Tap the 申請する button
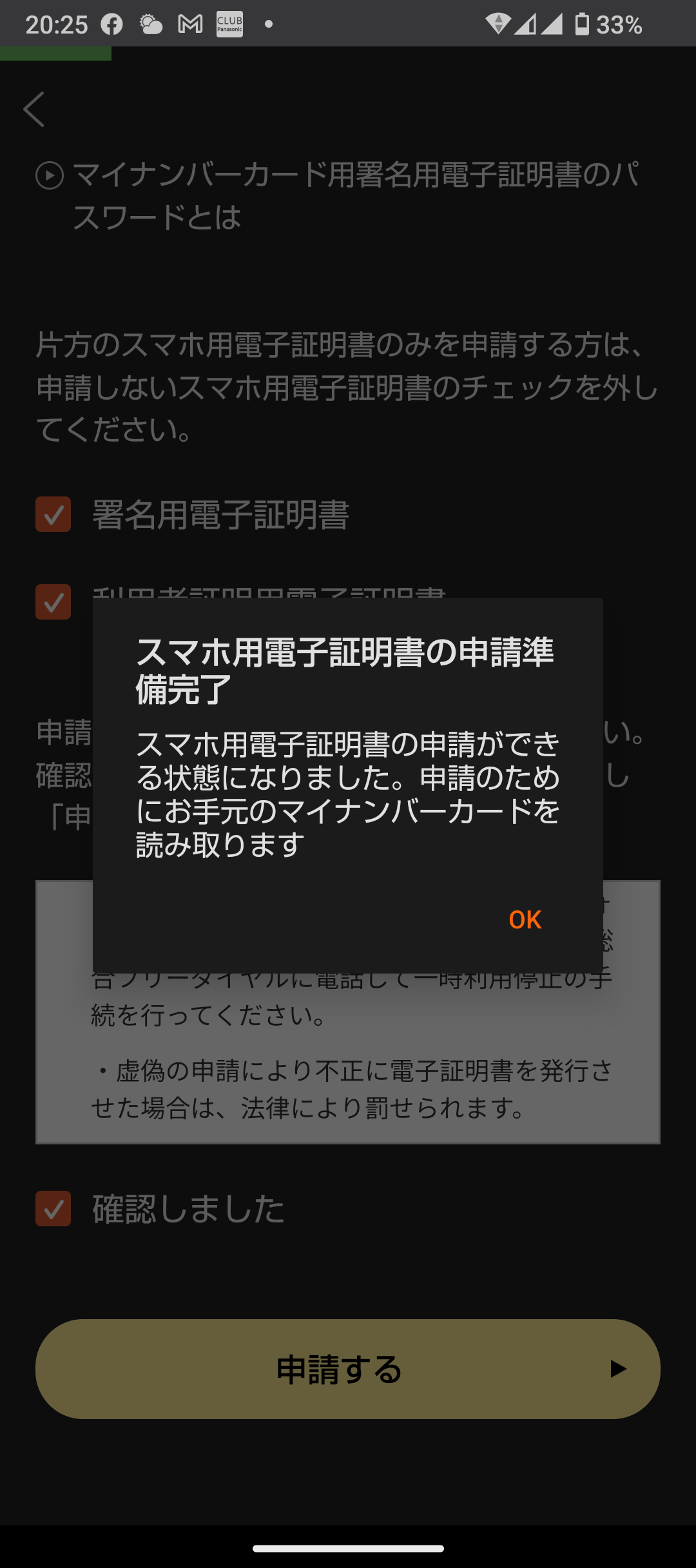 (x=348, y=1369)
